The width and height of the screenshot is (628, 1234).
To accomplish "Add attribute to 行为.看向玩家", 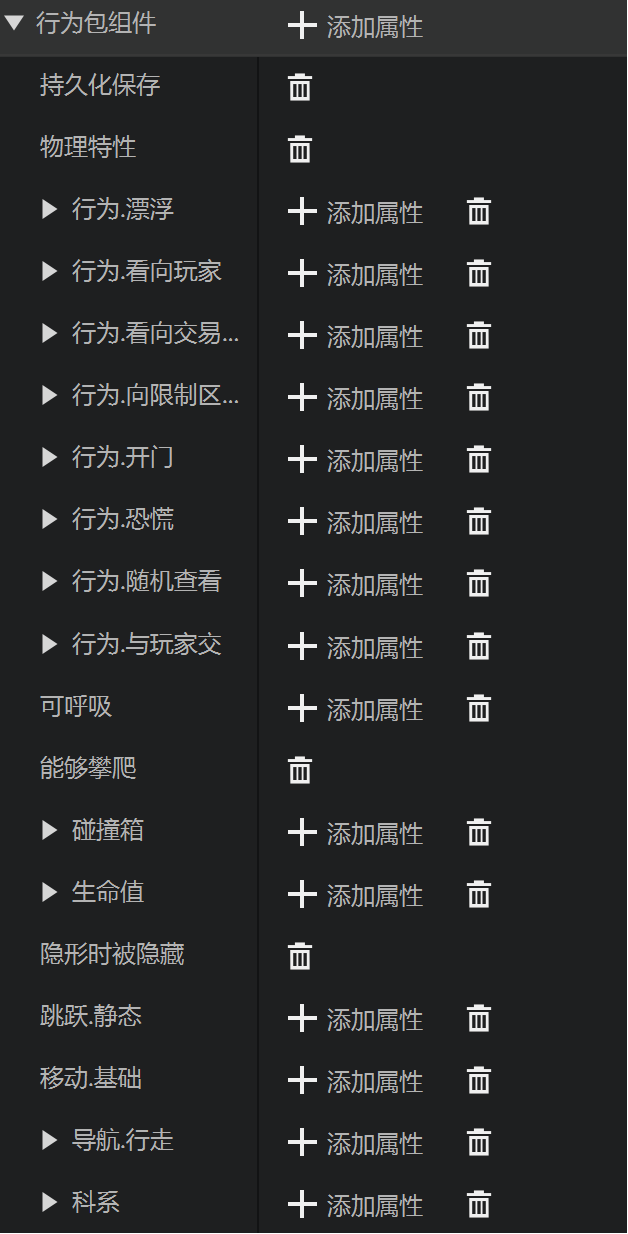I will [x=355, y=274].
